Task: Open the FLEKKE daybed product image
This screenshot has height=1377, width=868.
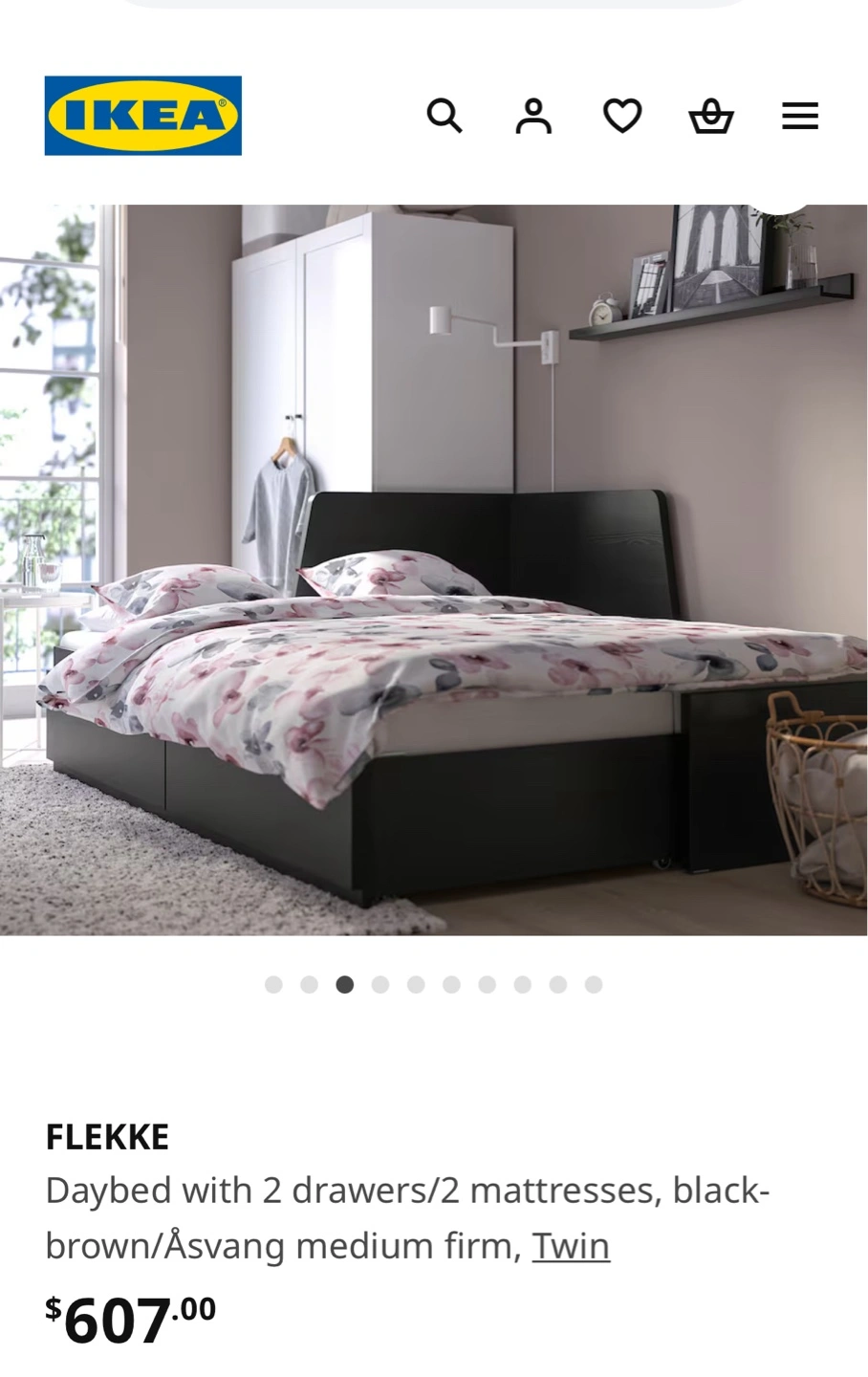Action: [x=433, y=570]
